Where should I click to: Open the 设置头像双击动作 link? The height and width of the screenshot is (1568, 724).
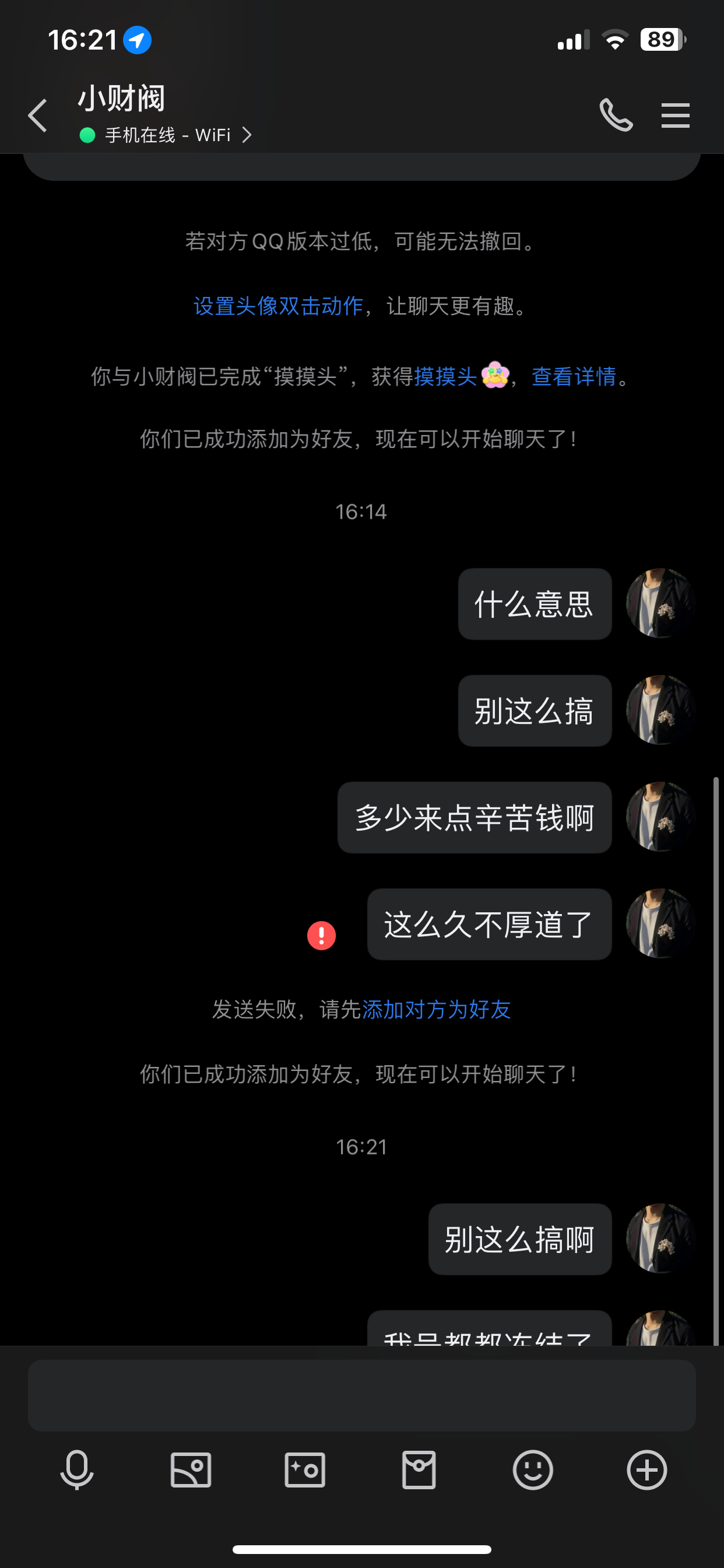click(x=277, y=307)
